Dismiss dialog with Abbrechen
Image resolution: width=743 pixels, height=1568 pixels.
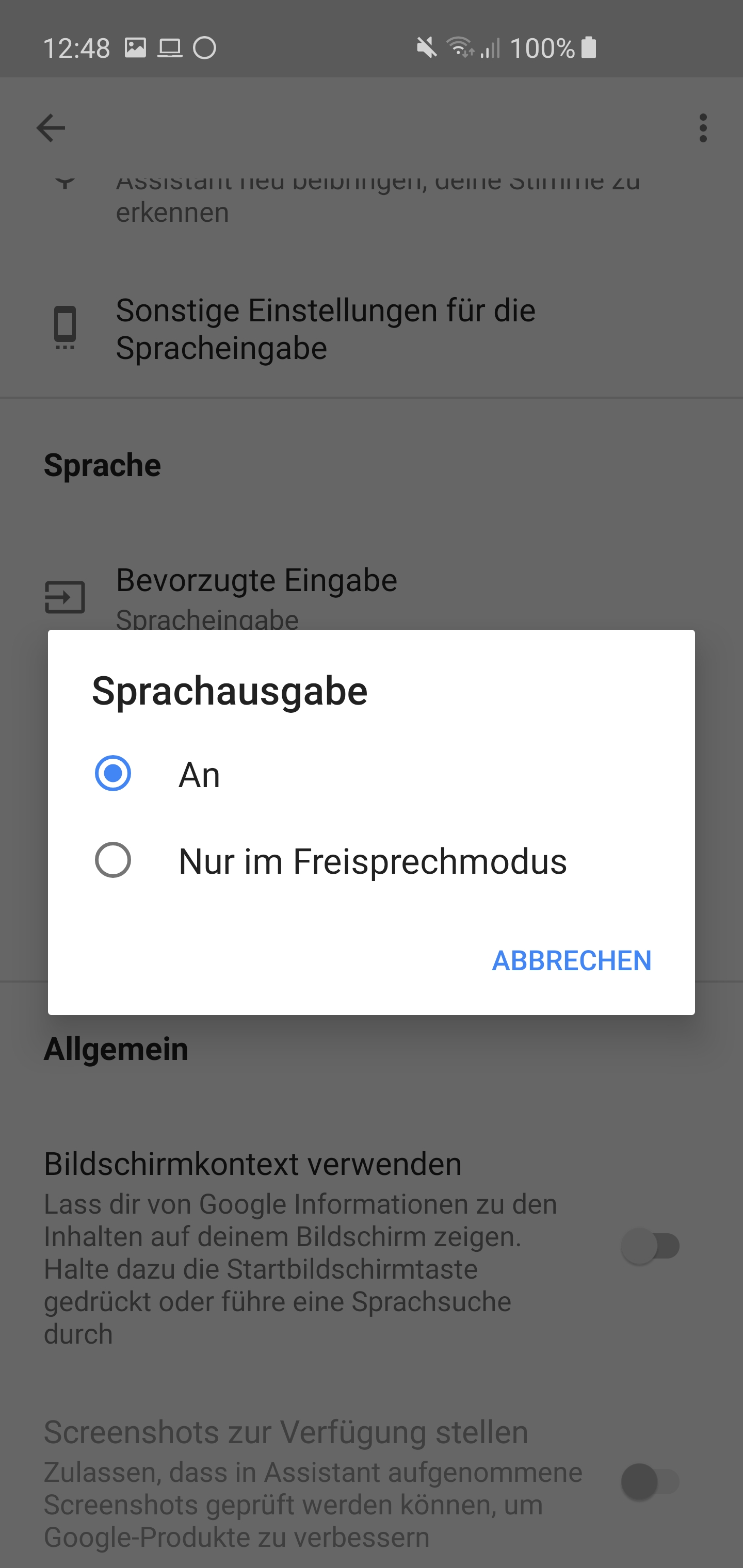(x=571, y=960)
